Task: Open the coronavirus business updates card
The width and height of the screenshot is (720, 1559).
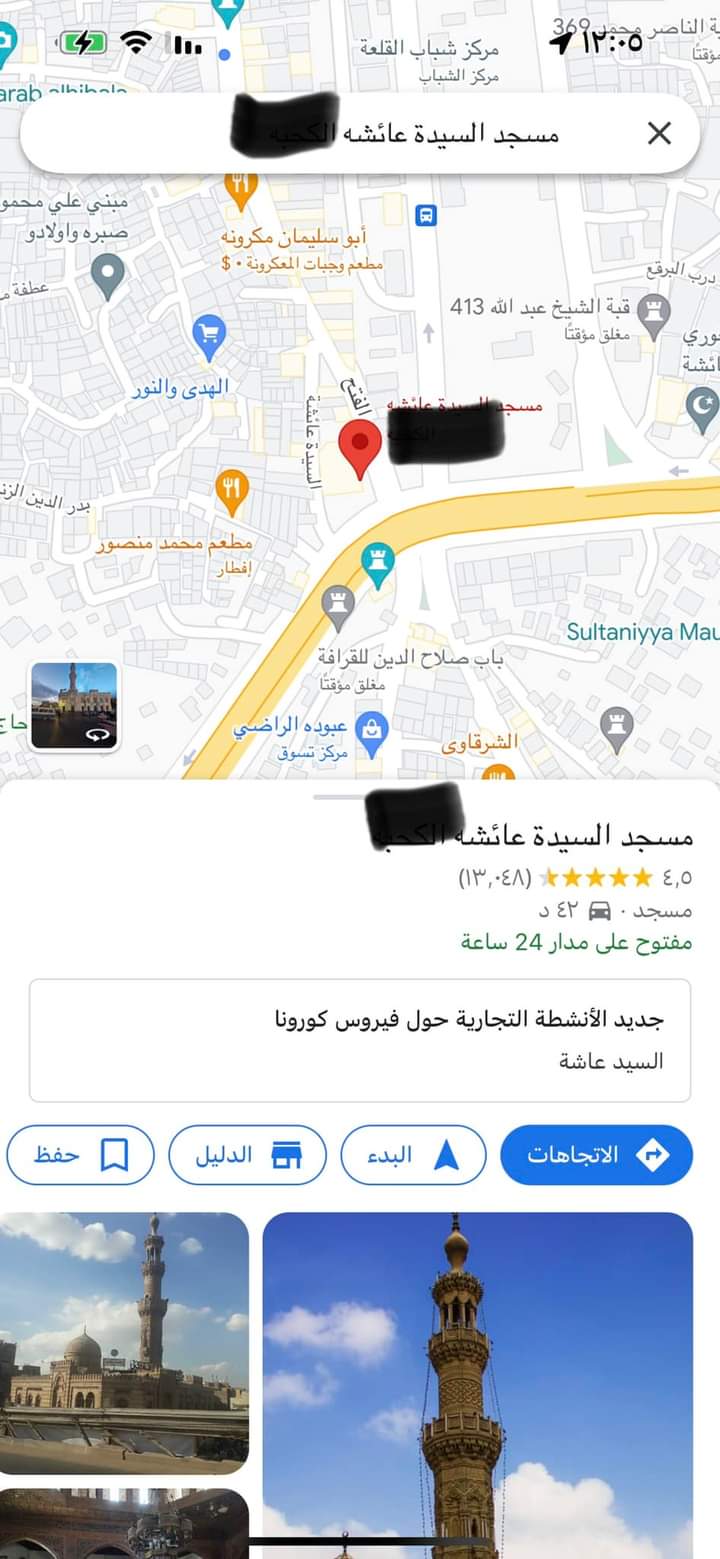Action: [x=360, y=1040]
